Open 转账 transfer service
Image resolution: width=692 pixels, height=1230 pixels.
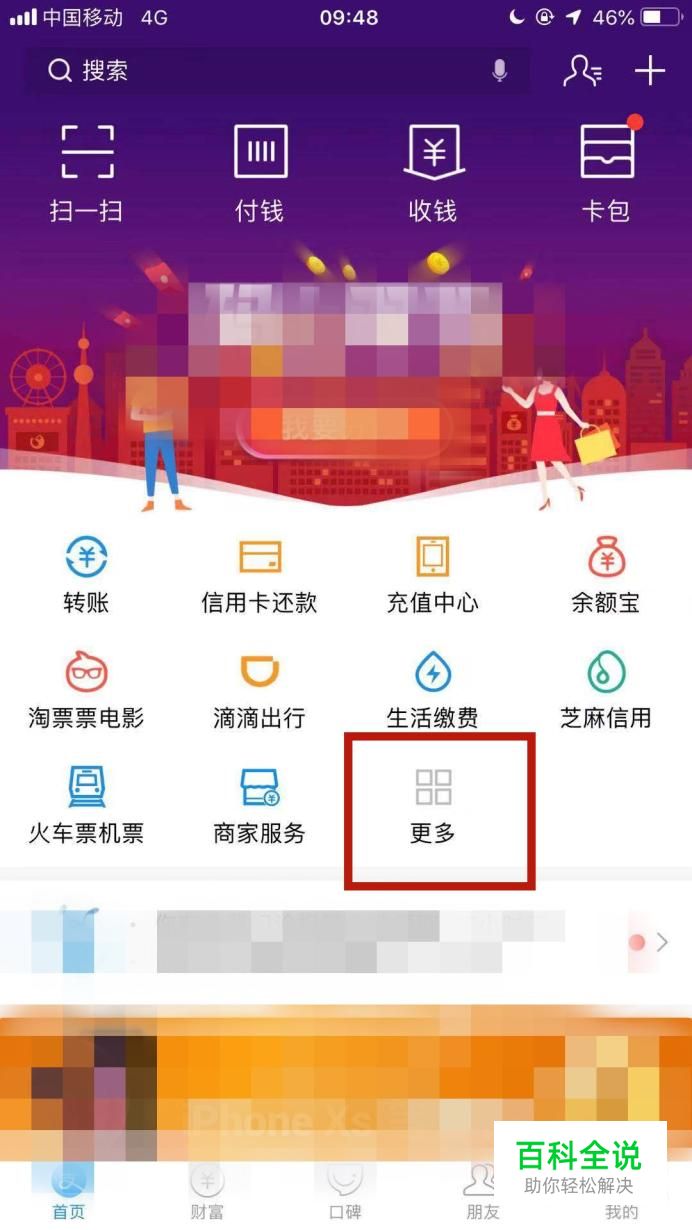(86, 575)
